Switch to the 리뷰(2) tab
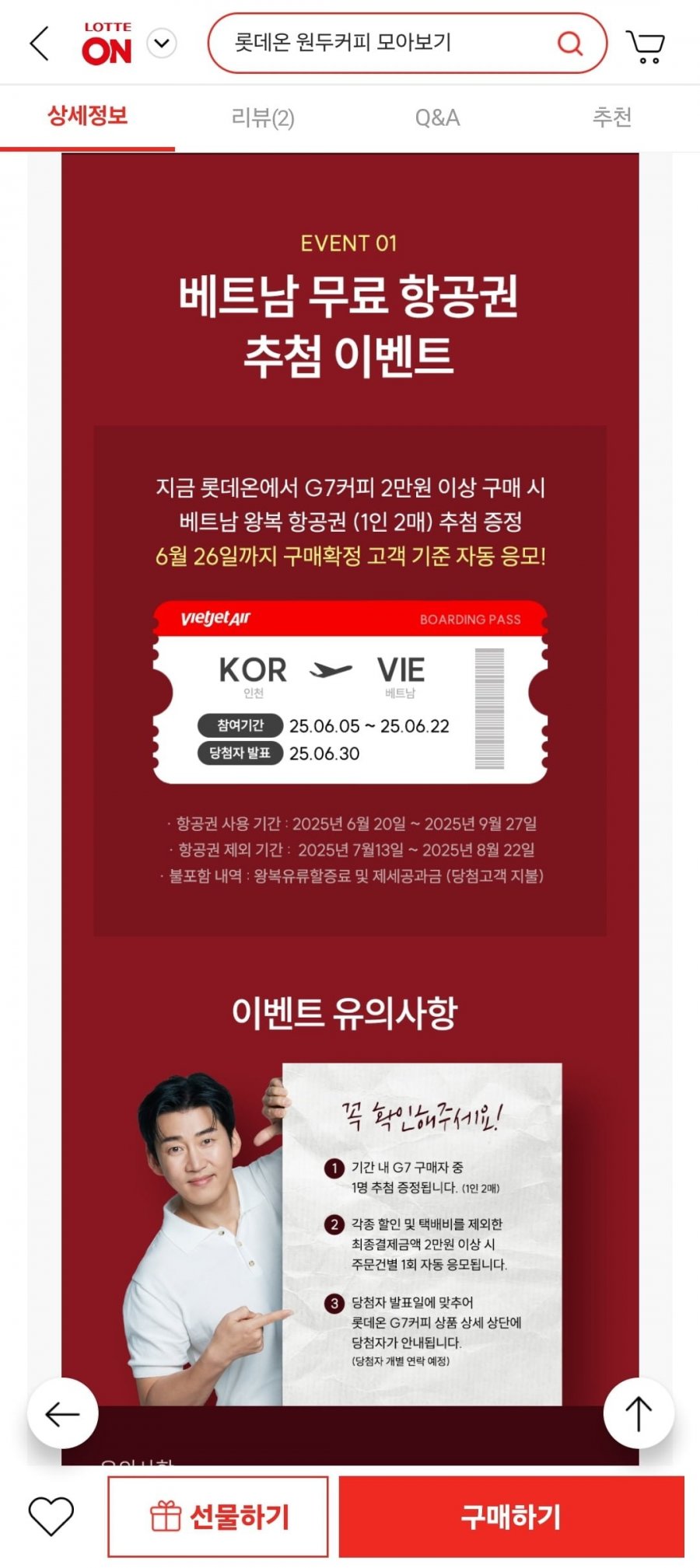 coord(263,117)
